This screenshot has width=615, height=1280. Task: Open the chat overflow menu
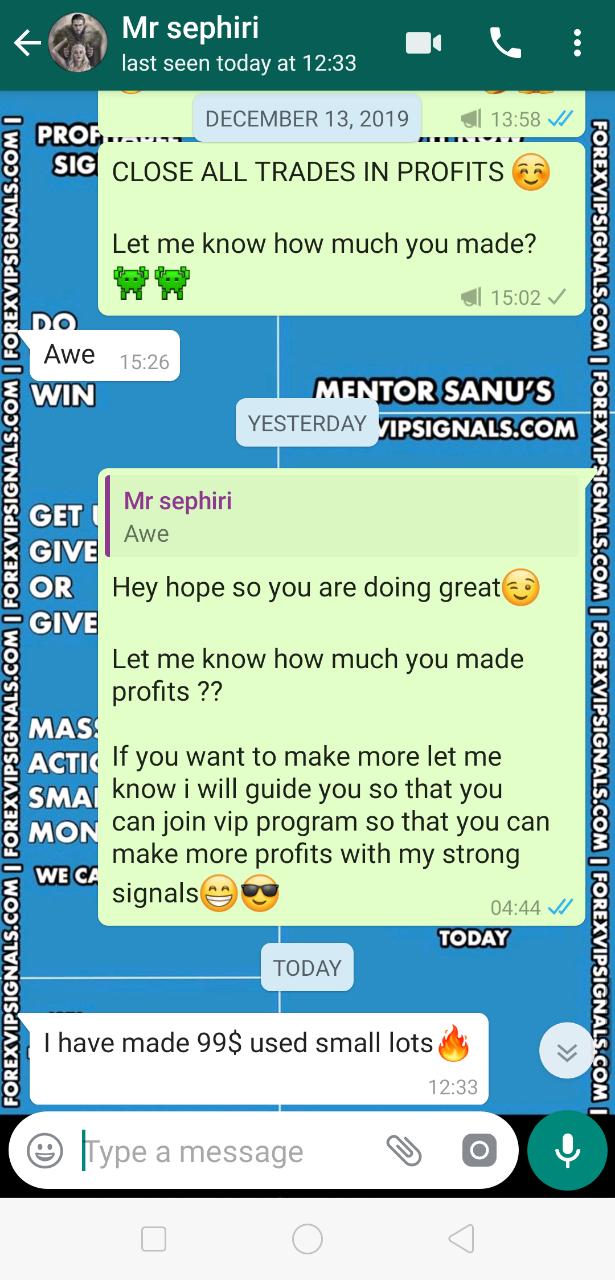577,43
